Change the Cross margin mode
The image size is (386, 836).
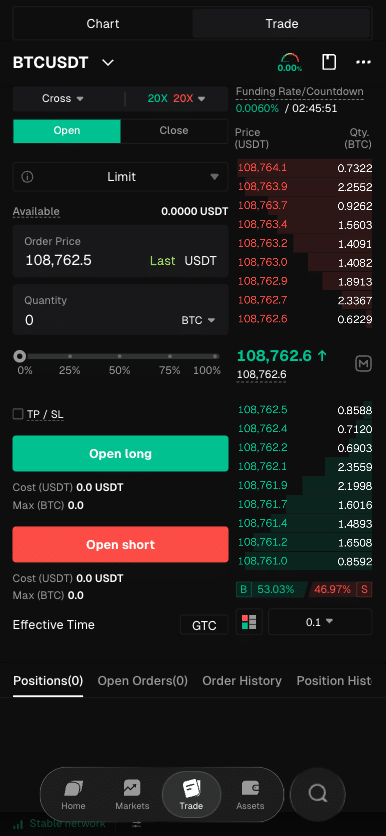point(63,99)
